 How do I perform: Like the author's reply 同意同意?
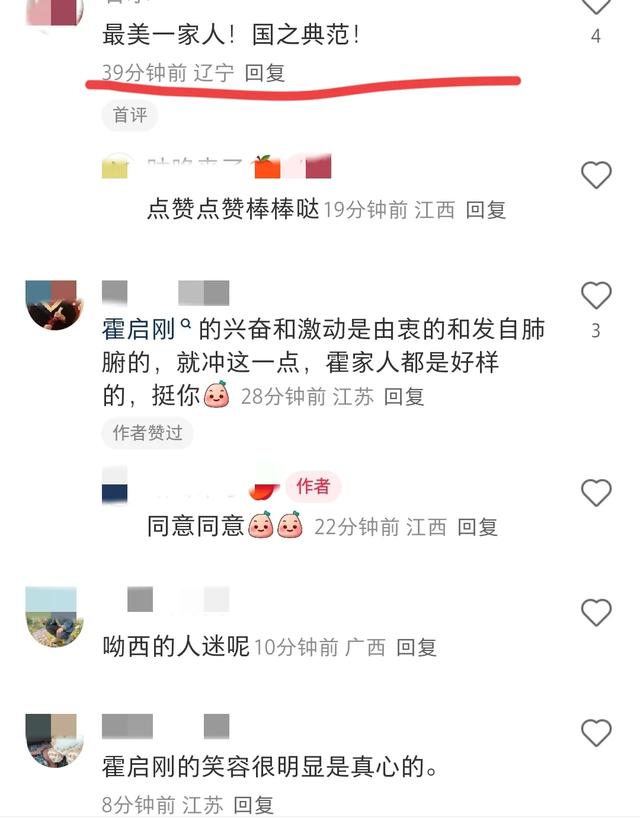(x=596, y=493)
